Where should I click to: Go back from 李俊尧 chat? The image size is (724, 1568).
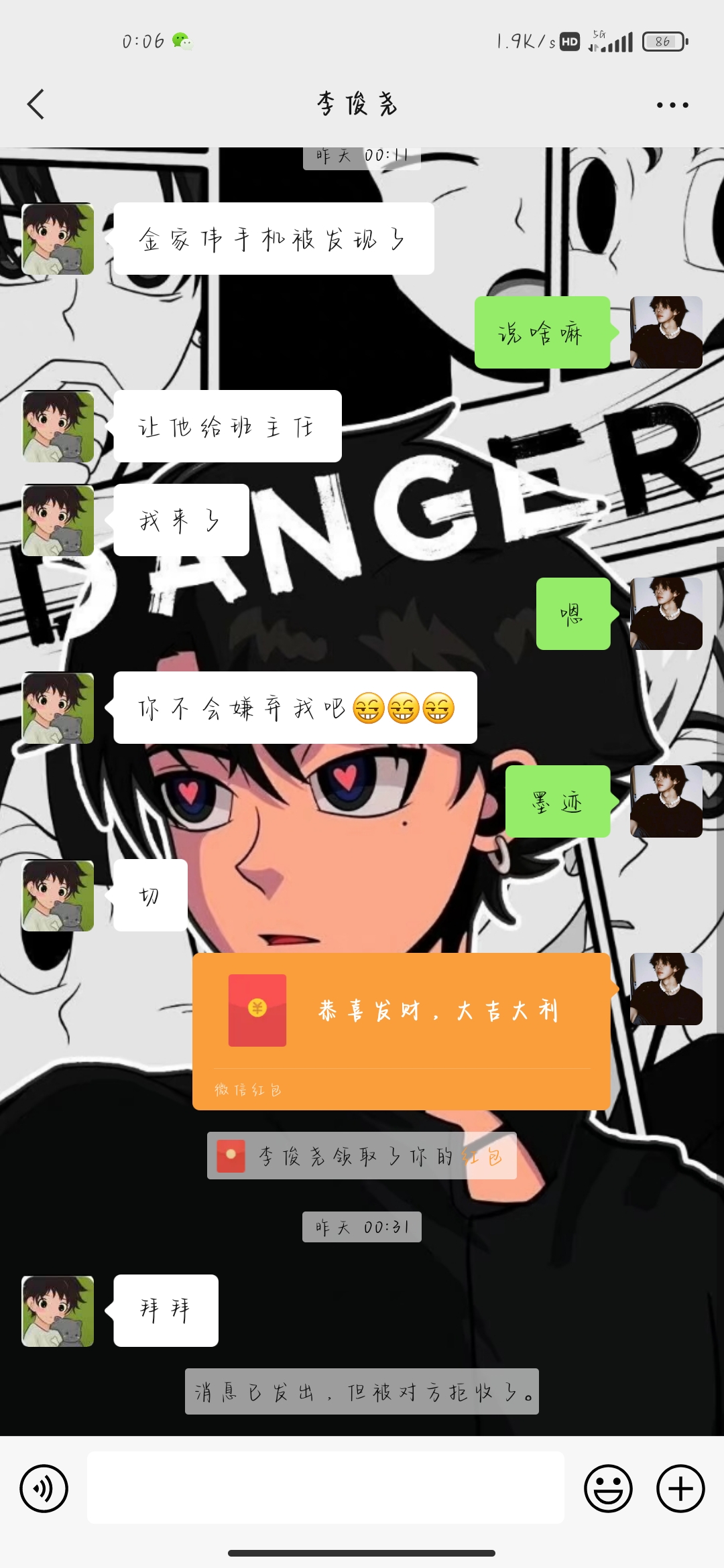pos(36,105)
